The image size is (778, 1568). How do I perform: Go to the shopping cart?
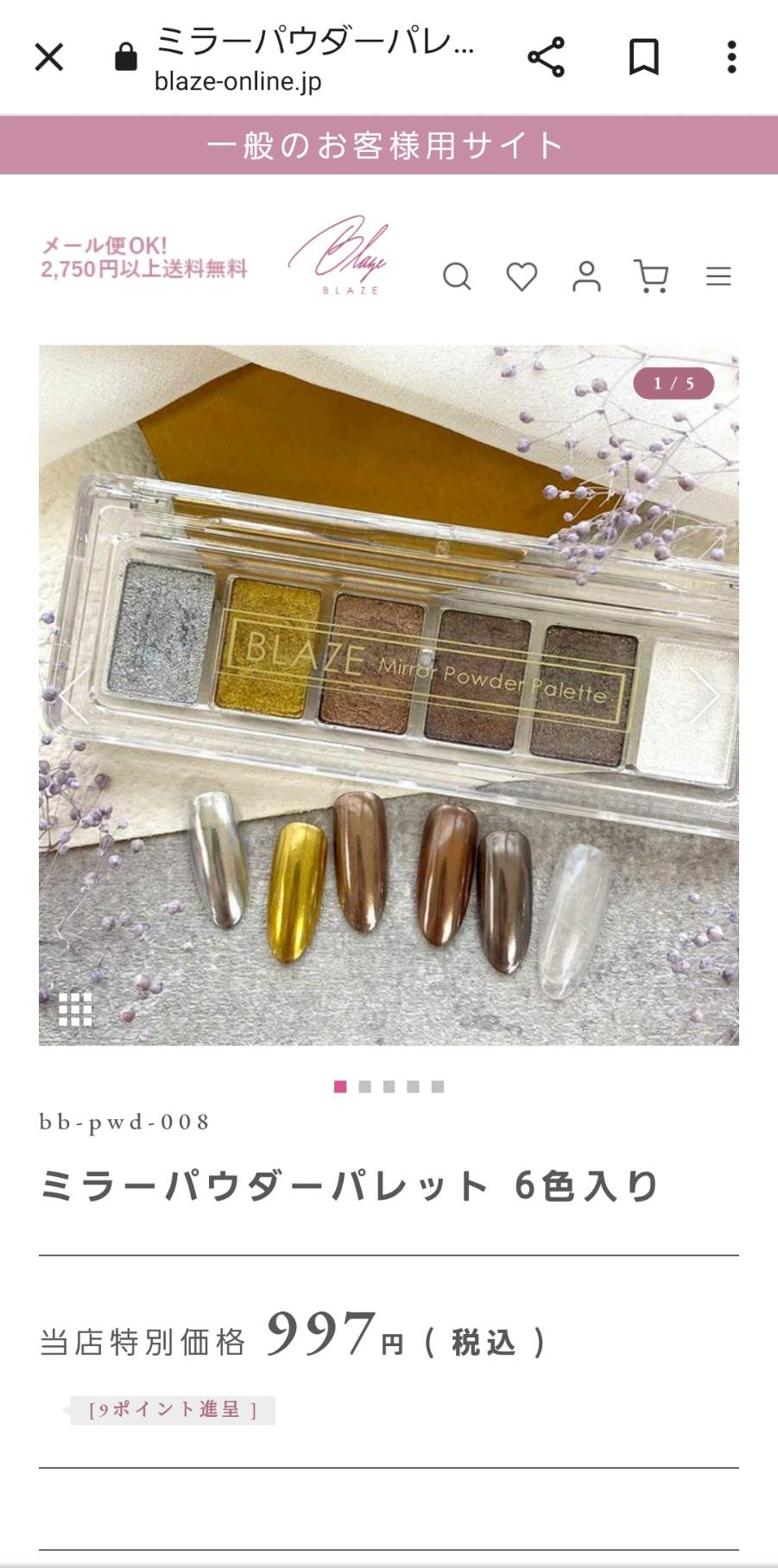click(652, 277)
